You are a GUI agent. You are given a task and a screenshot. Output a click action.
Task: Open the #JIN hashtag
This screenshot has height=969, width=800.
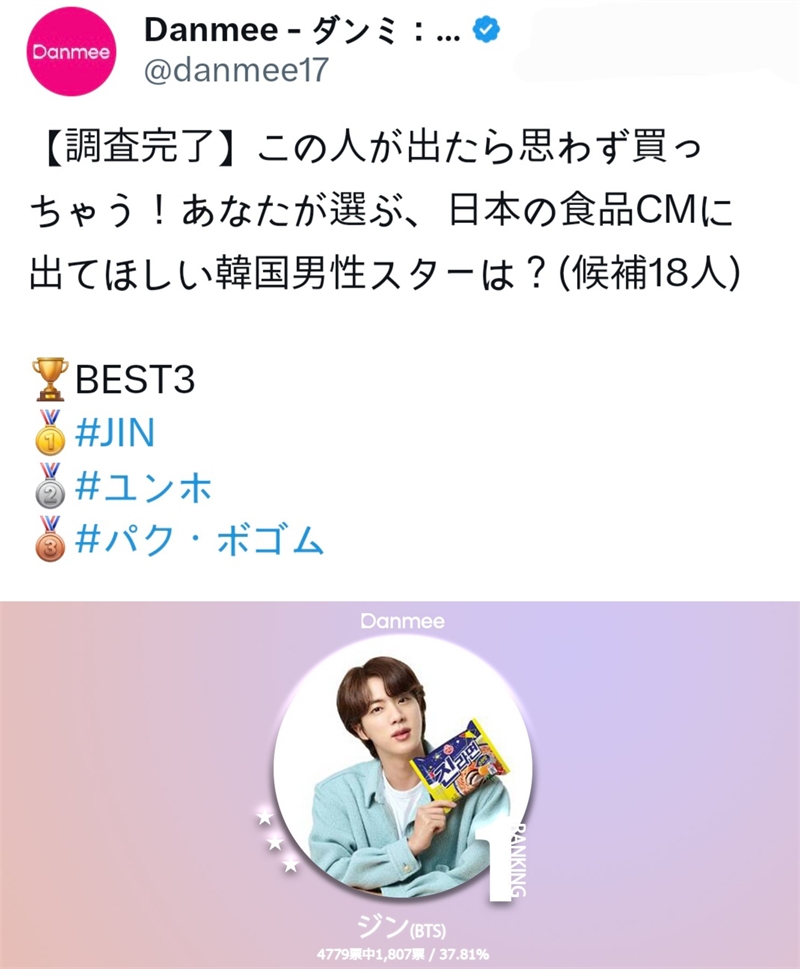point(116,433)
